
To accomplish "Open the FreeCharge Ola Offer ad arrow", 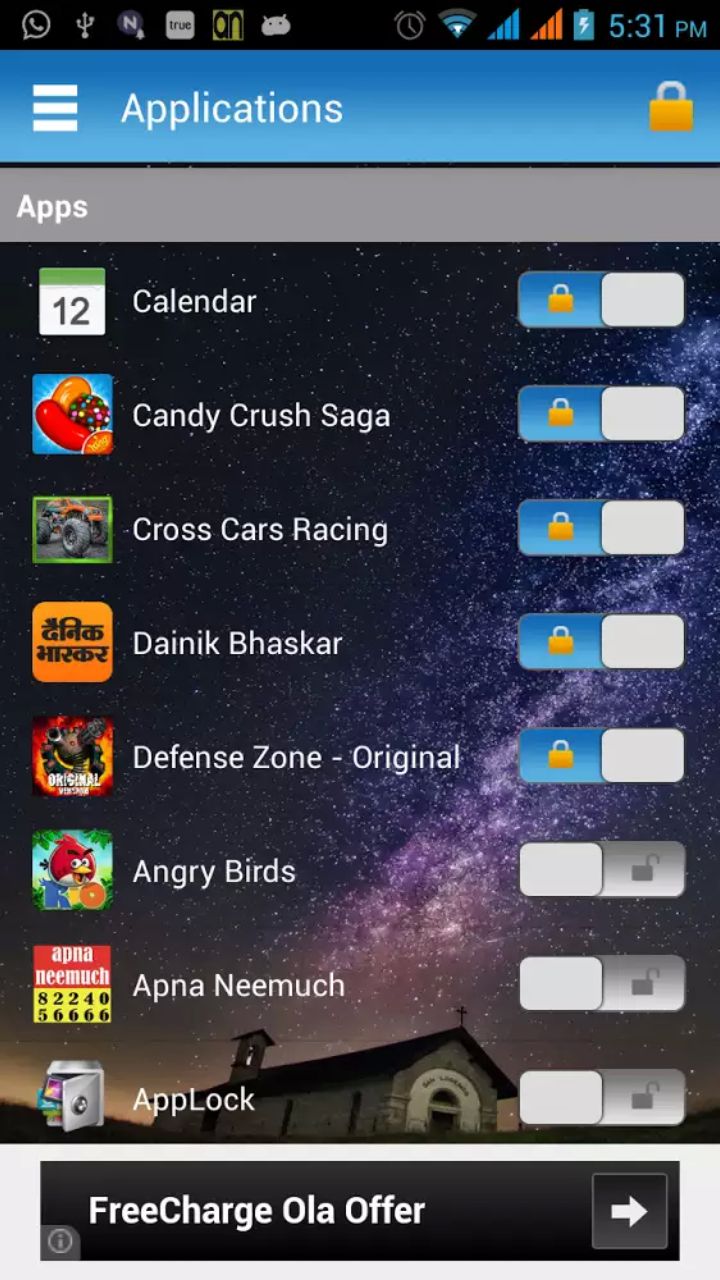I will [629, 1212].
